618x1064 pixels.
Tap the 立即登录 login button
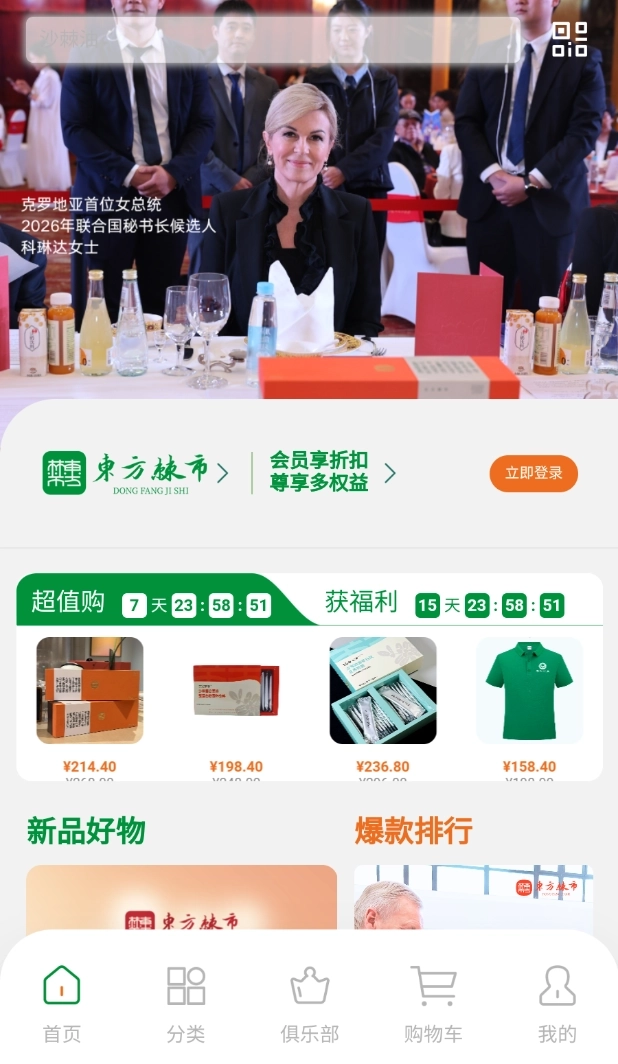[x=533, y=473]
